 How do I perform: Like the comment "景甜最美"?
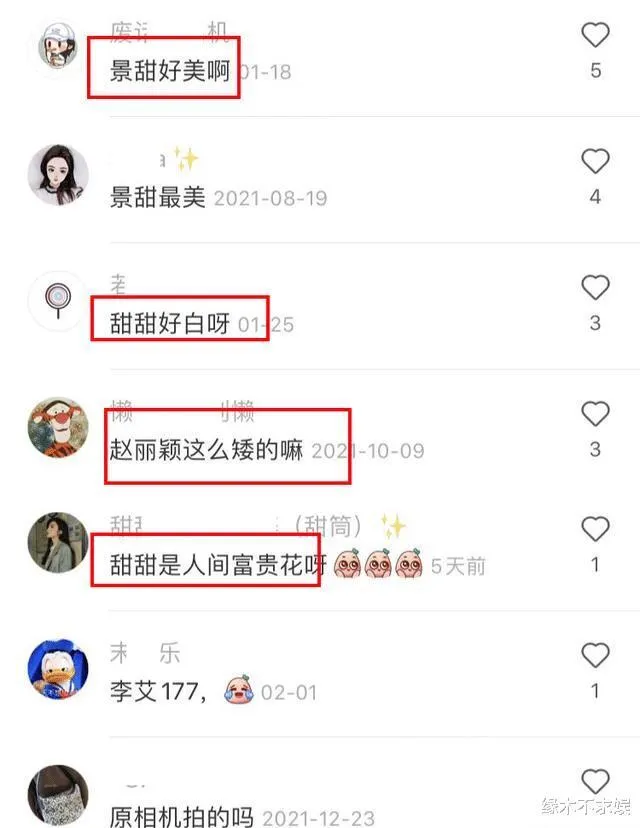[x=595, y=161]
